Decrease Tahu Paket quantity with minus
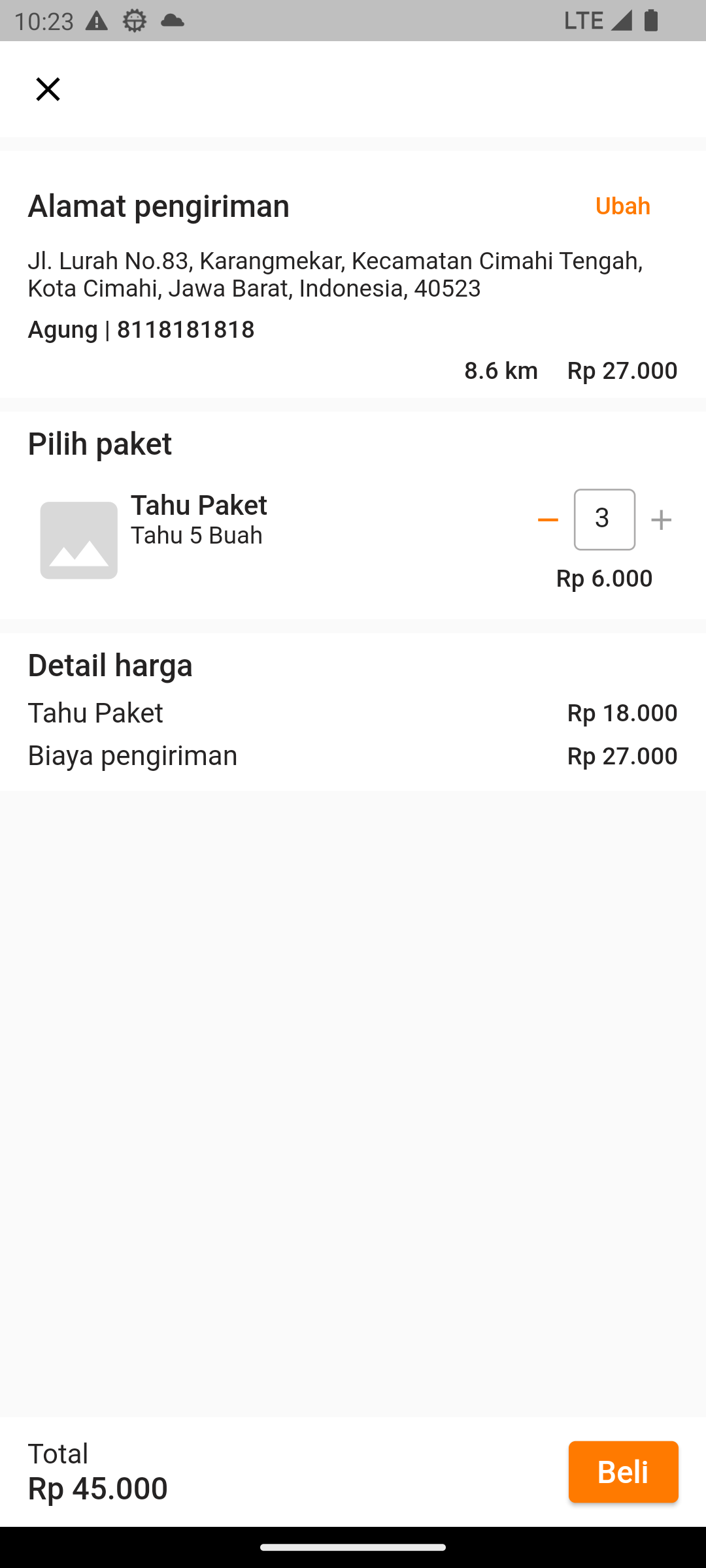Viewport: 706px width, 1568px height. click(548, 520)
